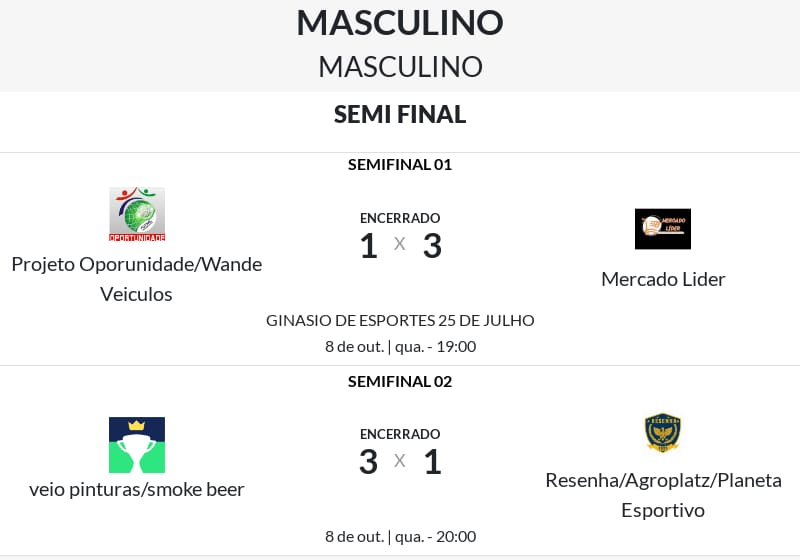This screenshot has height=560, width=800.
Task: Open Semifinal 01 match Projeto Oporunidade vs Mercado Lider
Action: 400,246
